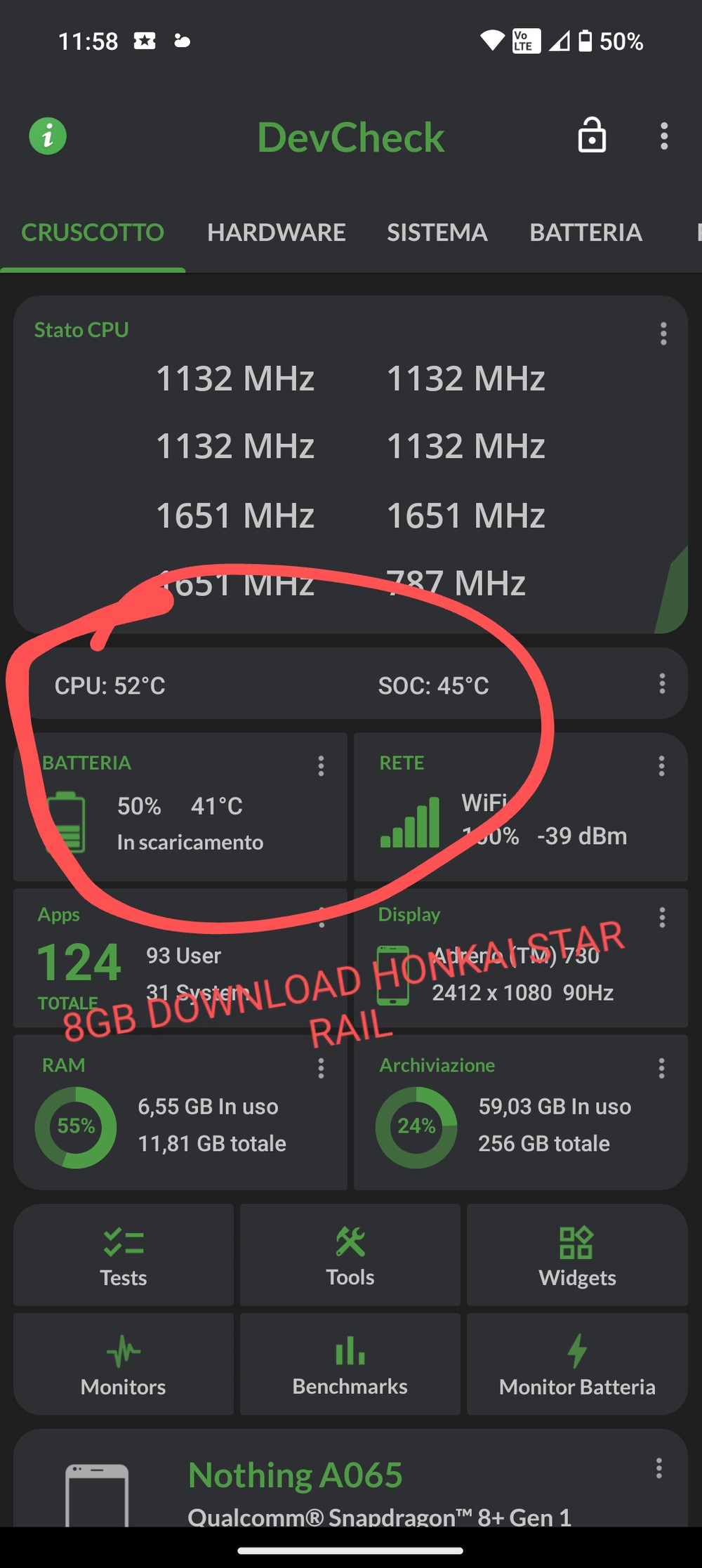The width and height of the screenshot is (702, 1568).
Task: Switch to the SISTEMA tab
Action: [437, 232]
